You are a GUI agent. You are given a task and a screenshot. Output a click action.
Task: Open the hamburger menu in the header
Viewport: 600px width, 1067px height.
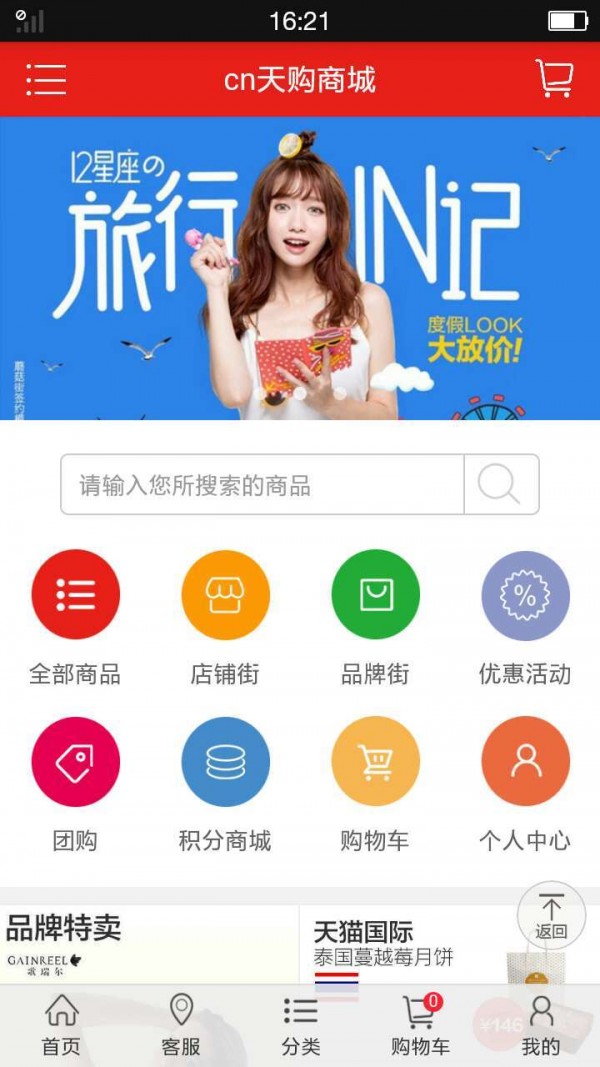click(x=46, y=79)
